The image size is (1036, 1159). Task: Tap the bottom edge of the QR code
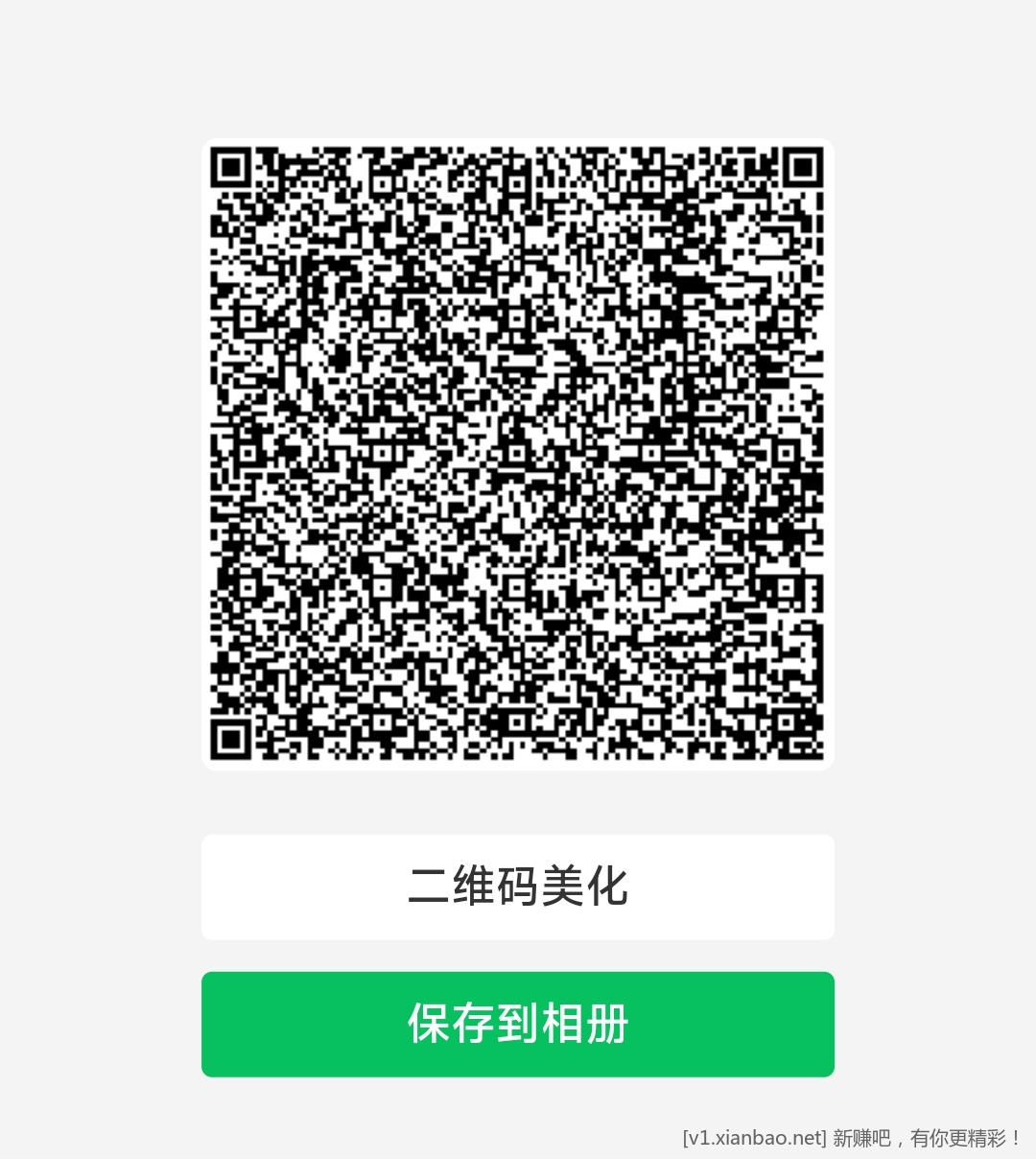(518, 753)
